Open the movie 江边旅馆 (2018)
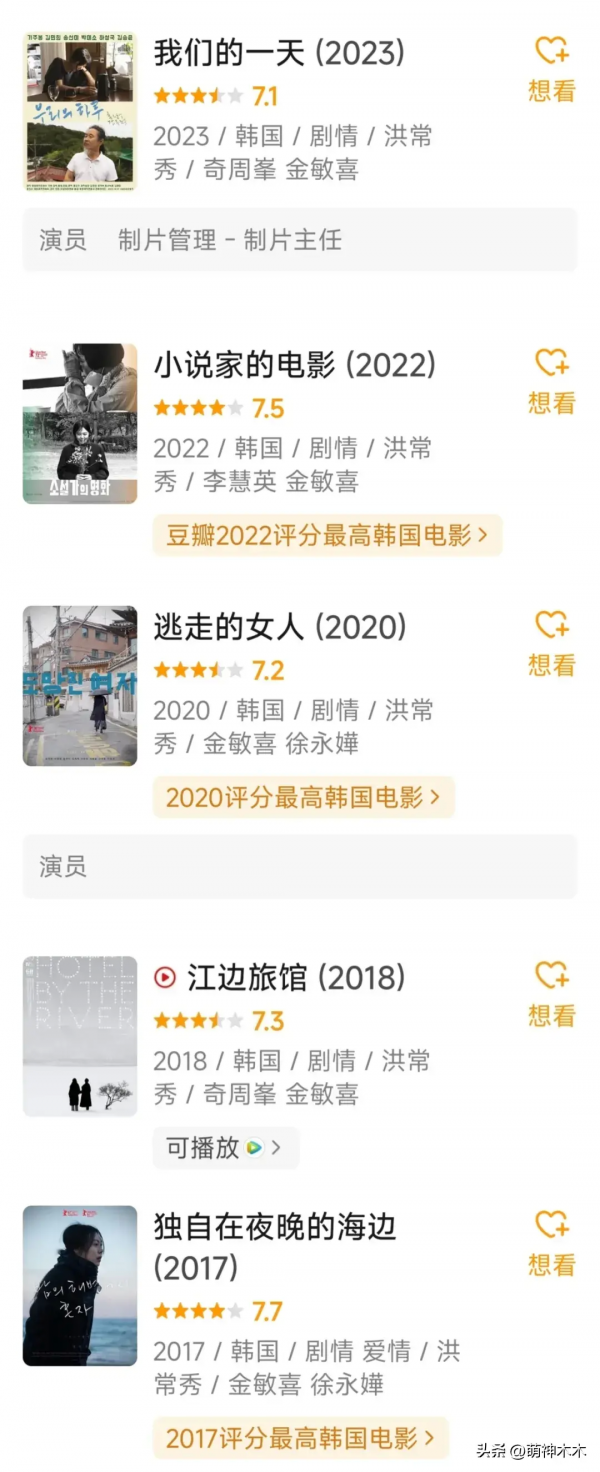Image resolution: width=600 pixels, height=1472 pixels. [295, 977]
